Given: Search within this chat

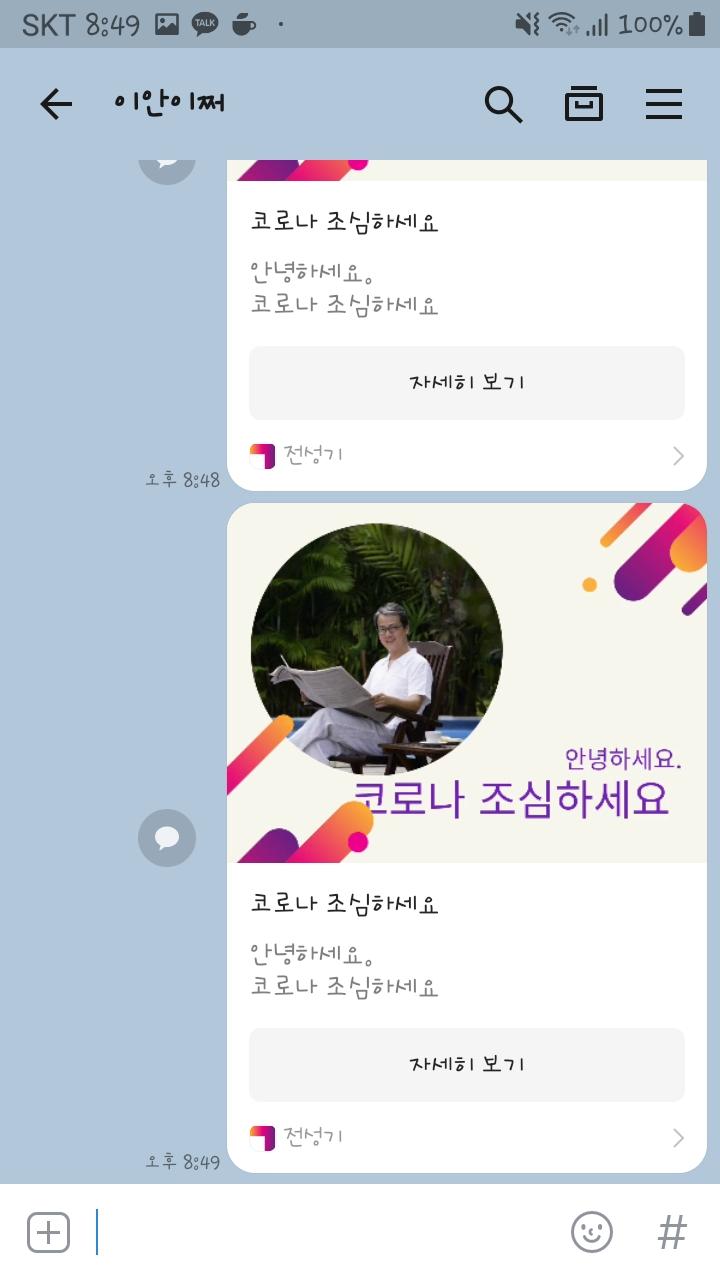Looking at the screenshot, I should 503,104.
